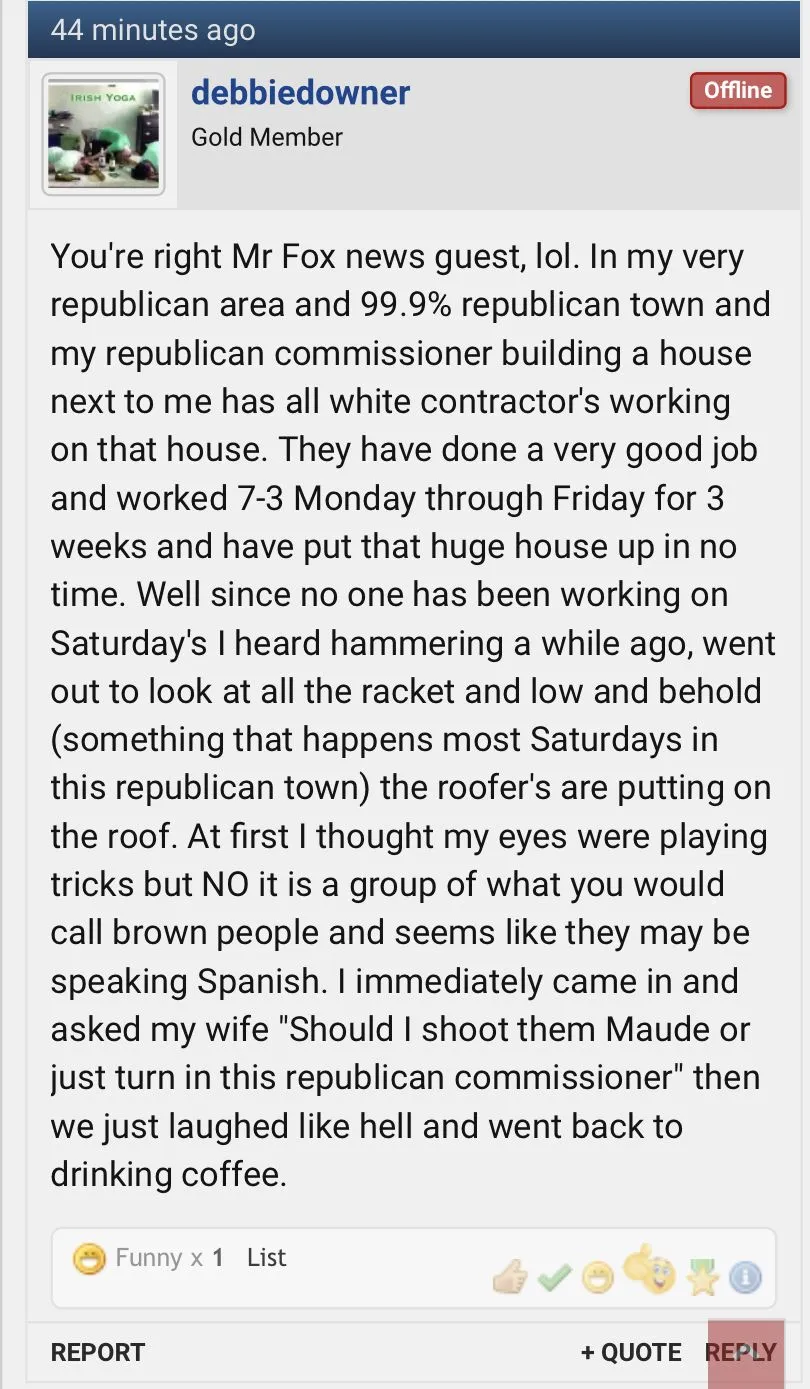Open the List of post ratings
810x1389 pixels.
tap(266, 1257)
